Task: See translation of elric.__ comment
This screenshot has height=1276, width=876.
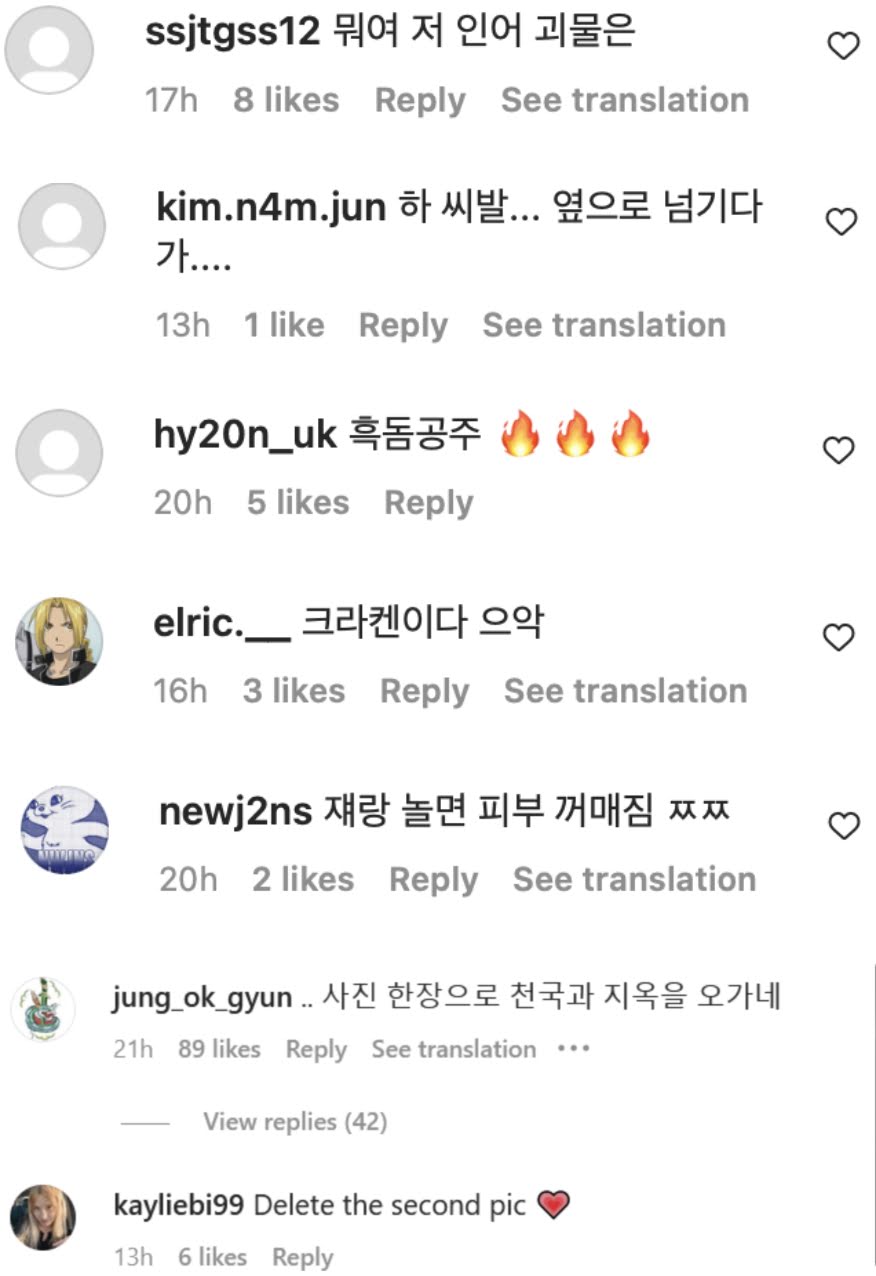Action: 626,690
